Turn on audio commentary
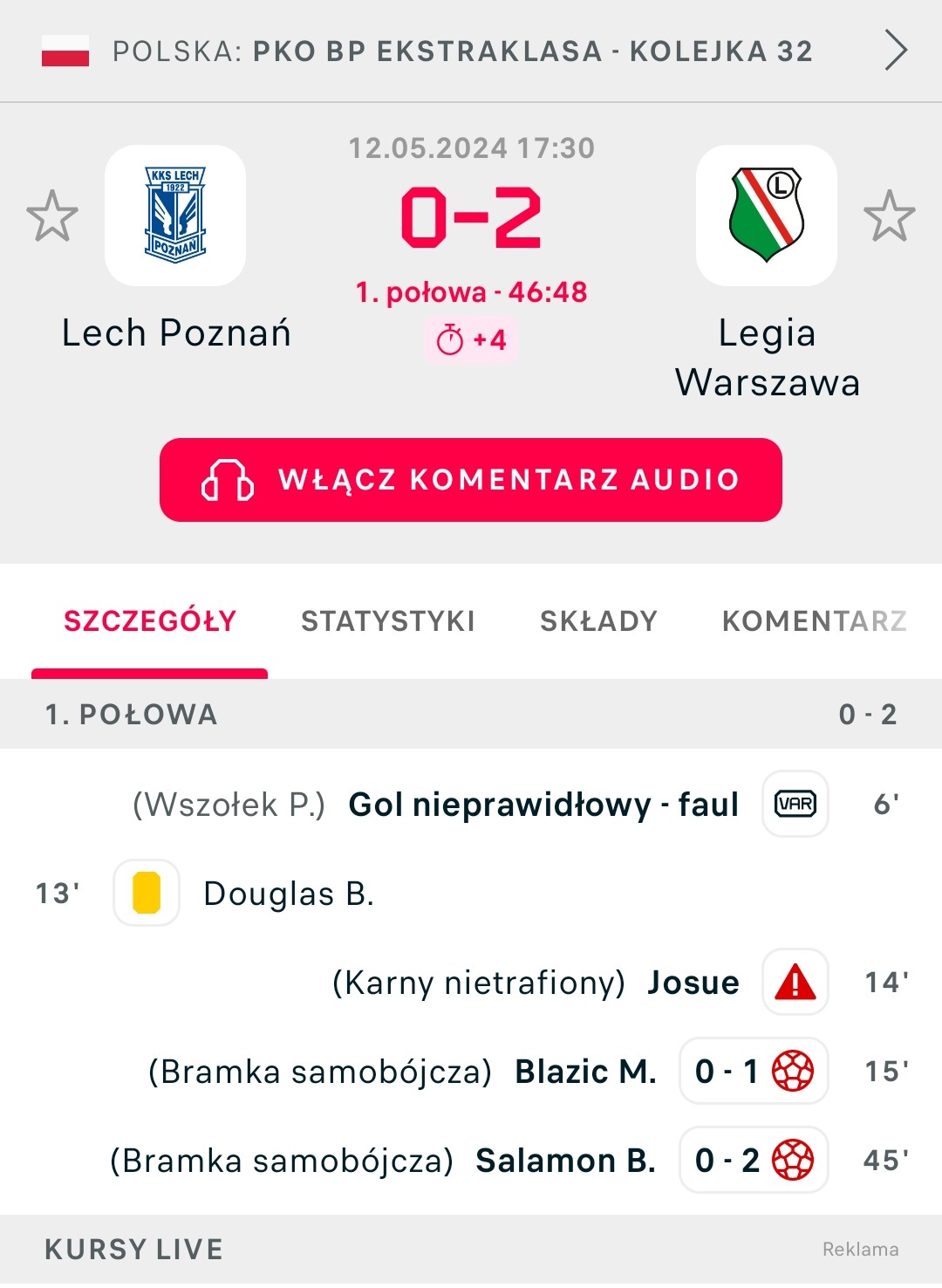The height and width of the screenshot is (1288, 942). tap(471, 480)
